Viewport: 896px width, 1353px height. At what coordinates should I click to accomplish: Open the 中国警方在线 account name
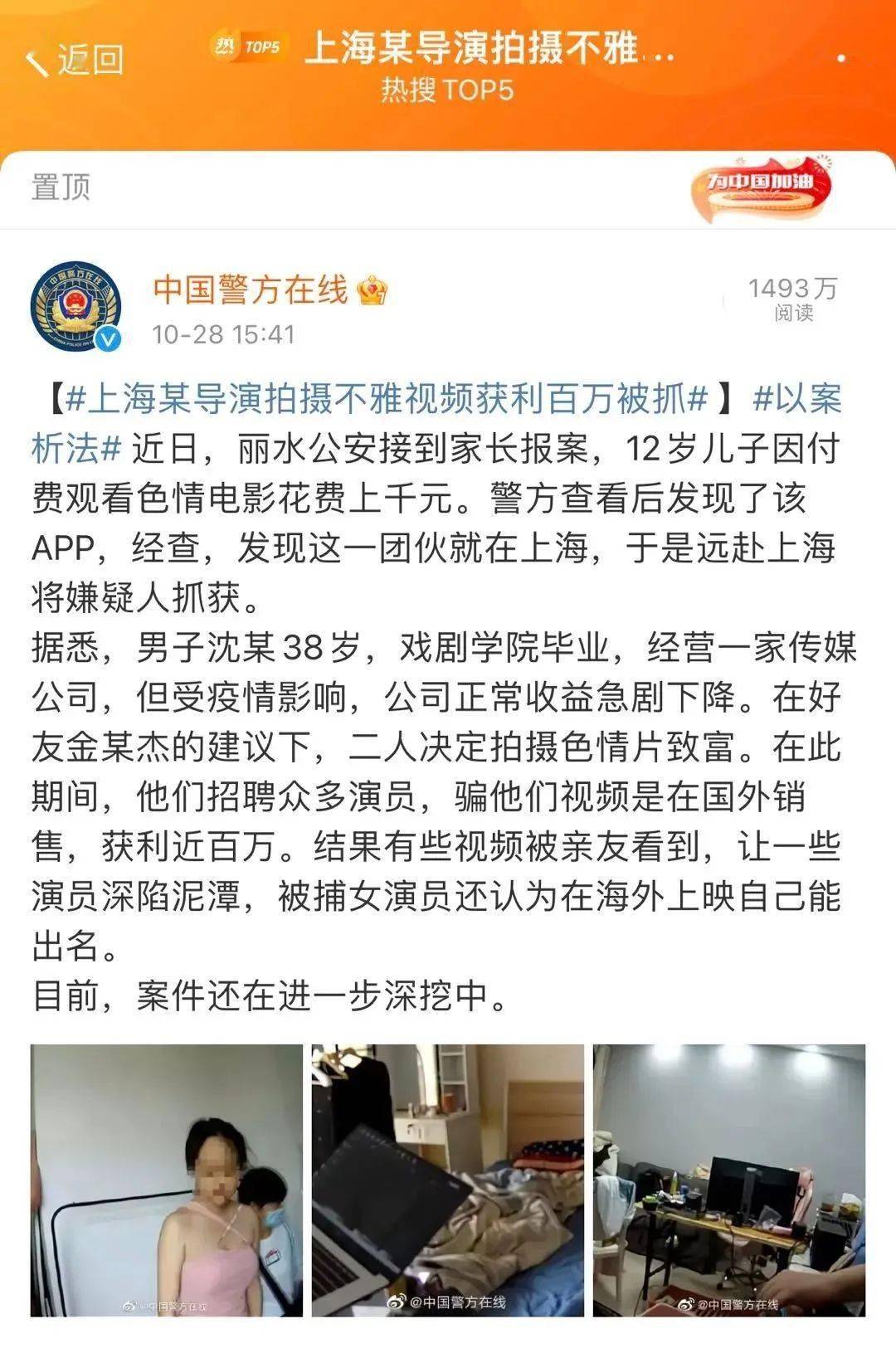[x=250, y=290]
